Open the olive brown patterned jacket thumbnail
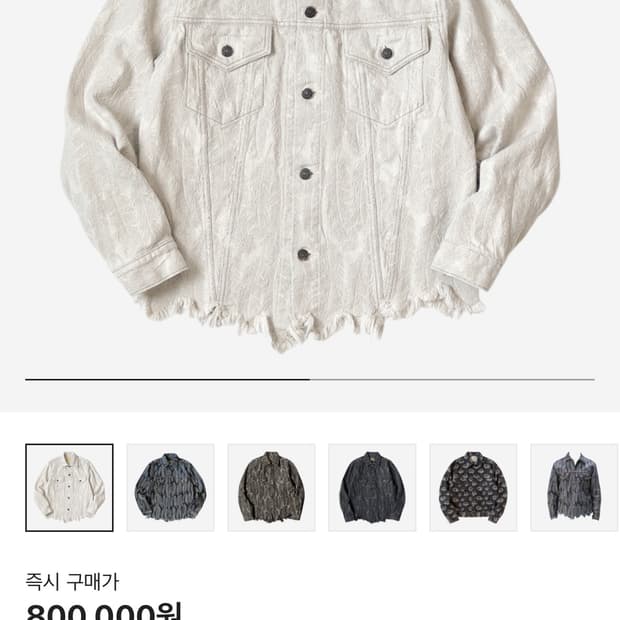This screenshot has height=620, width=620. click(271, 487)
